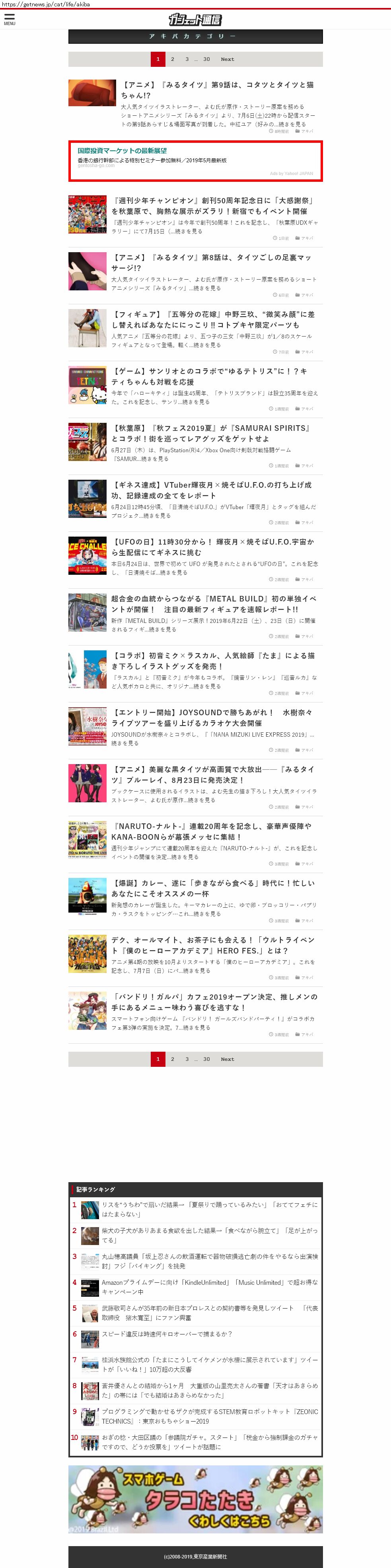This screenshot has width=391, height=1568.
Task: Open the みるタイツ 第9話 article
Action: tap(218, 89)
